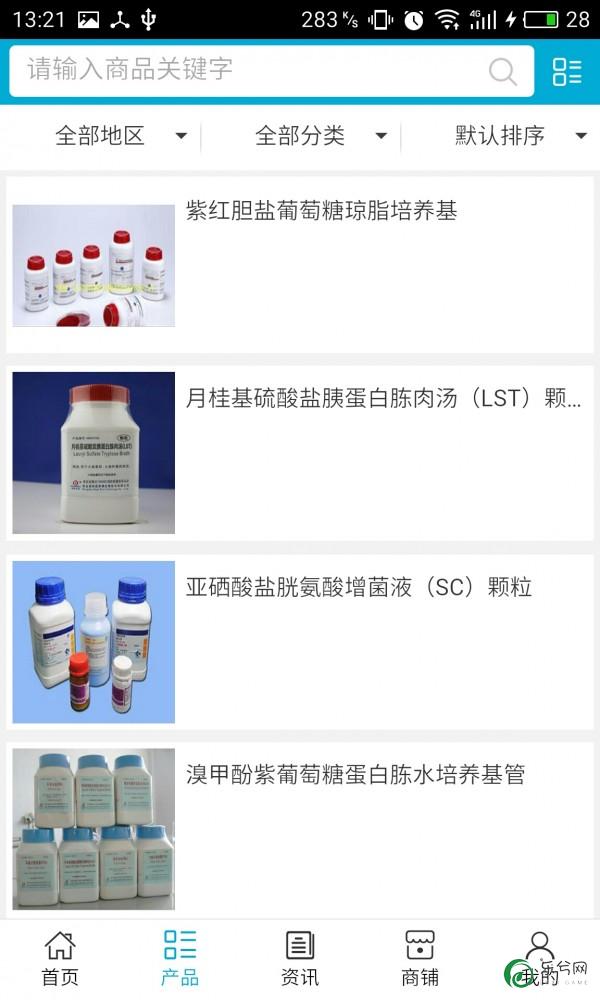Open the 商铺 shops tab
This screenshot has height=1000, width=600.
click(420, 958)
